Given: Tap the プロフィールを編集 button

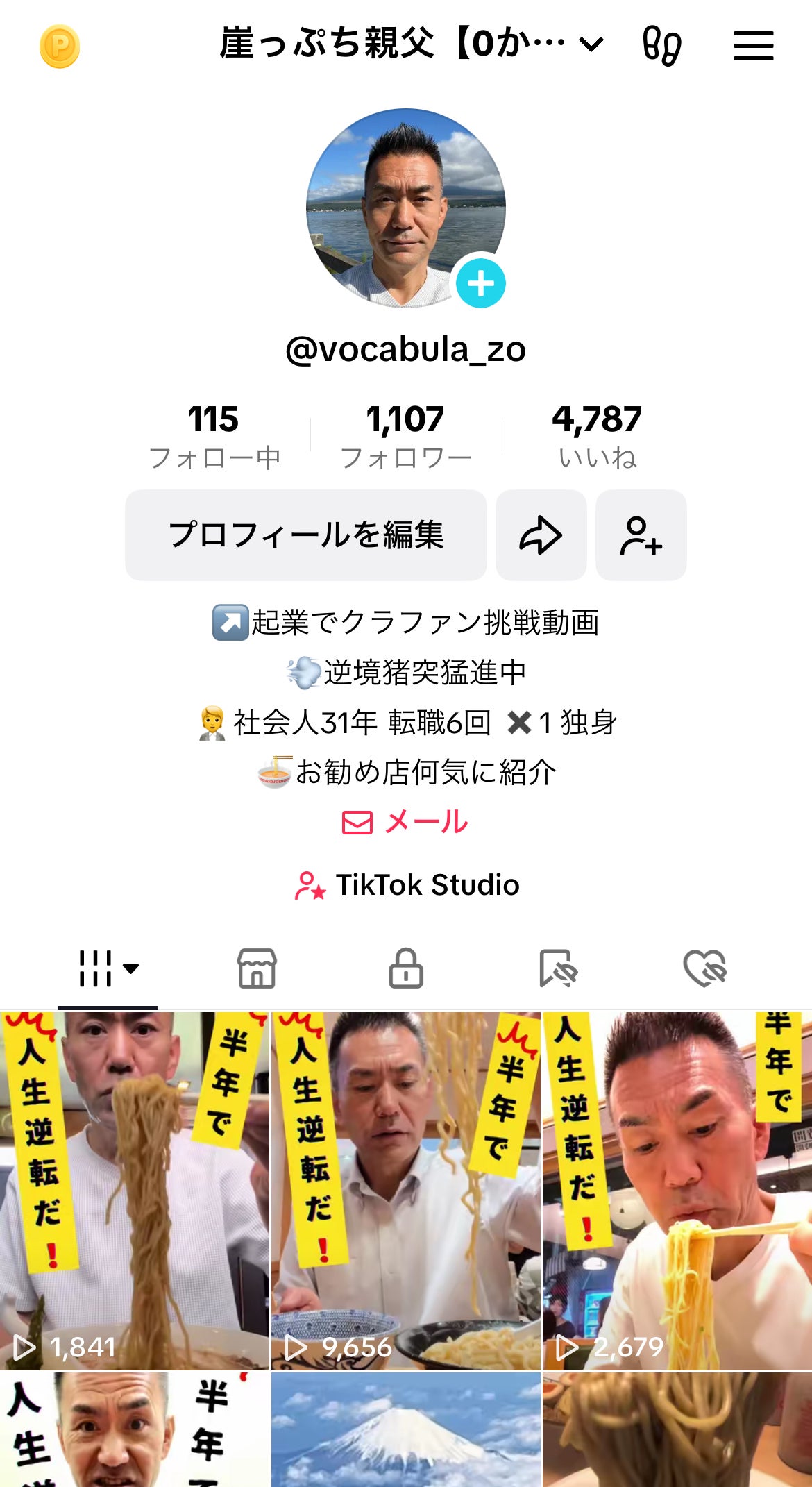Looking at the screenshot, I should pos(305,535).
